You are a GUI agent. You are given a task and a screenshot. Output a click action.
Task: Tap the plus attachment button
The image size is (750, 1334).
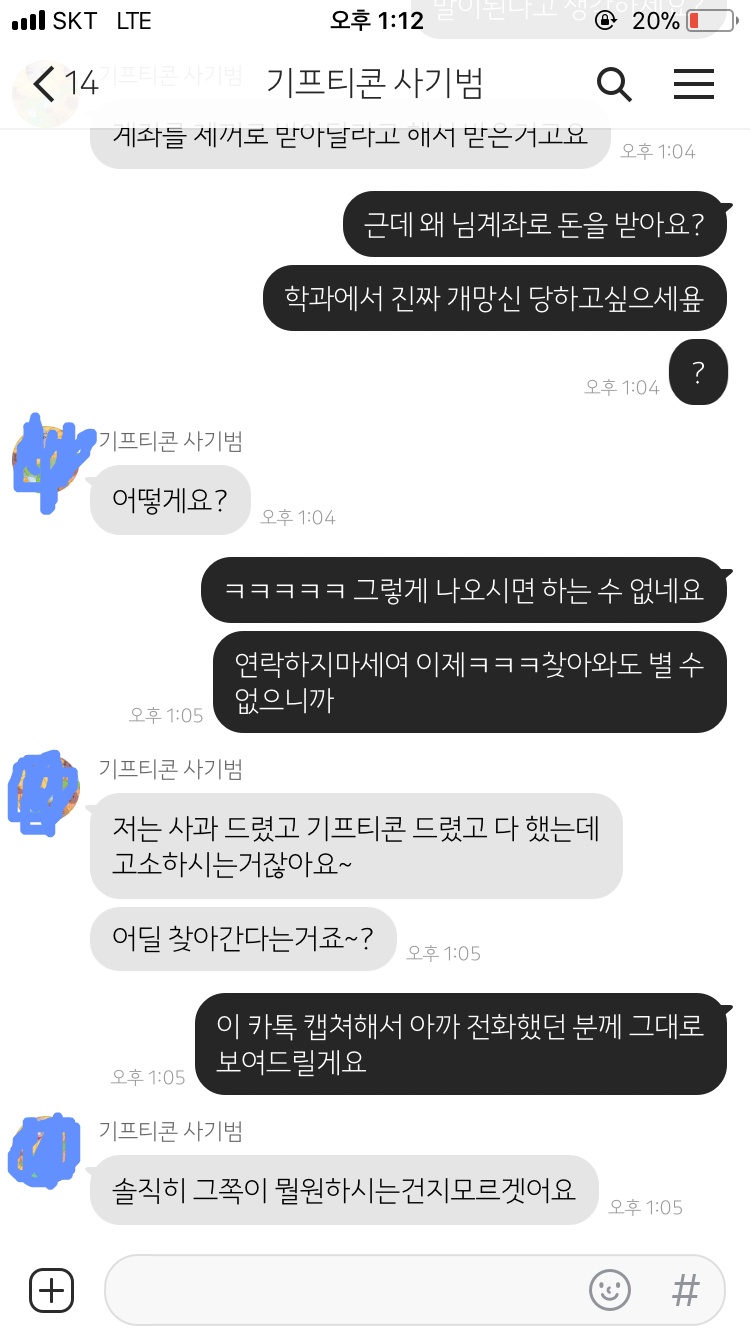[x=52, y=1290]
